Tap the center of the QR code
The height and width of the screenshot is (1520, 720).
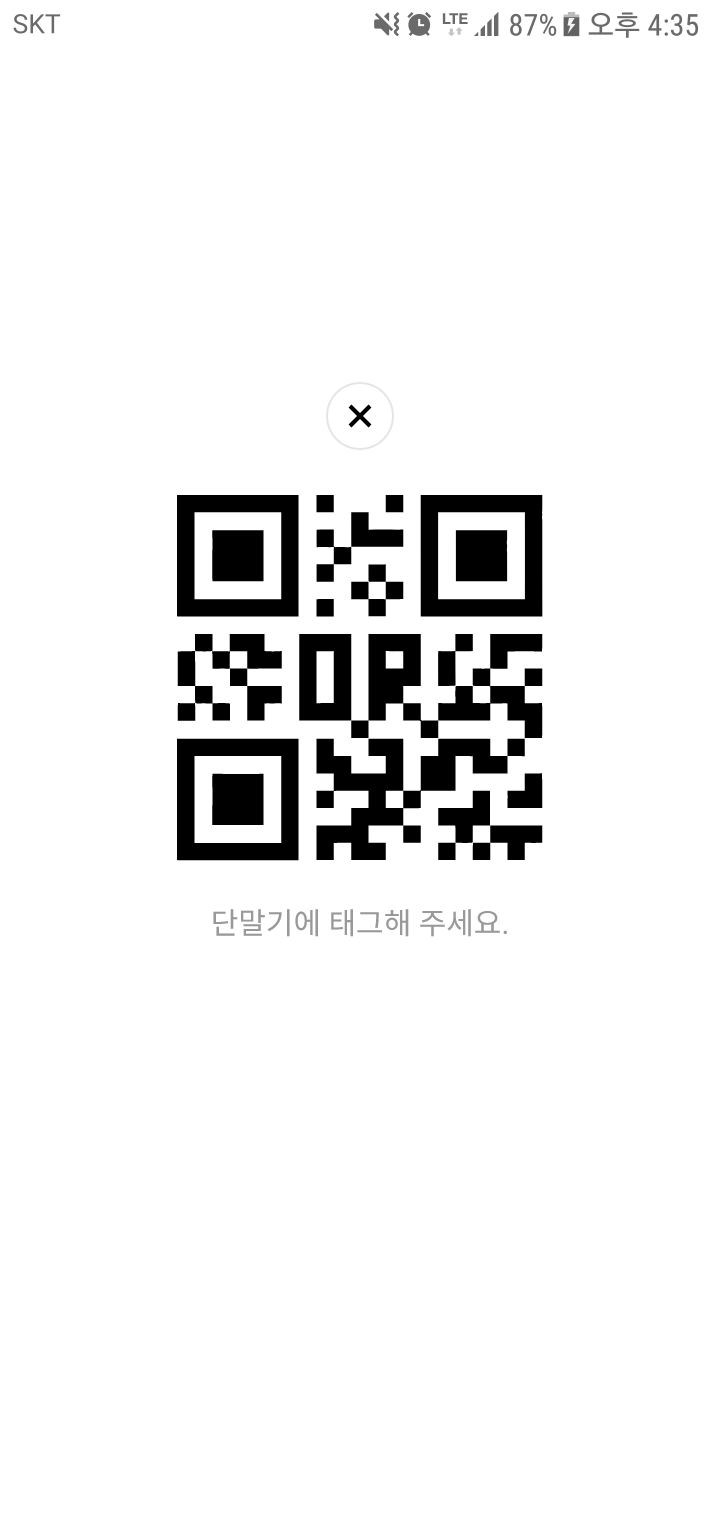point(360,677)
